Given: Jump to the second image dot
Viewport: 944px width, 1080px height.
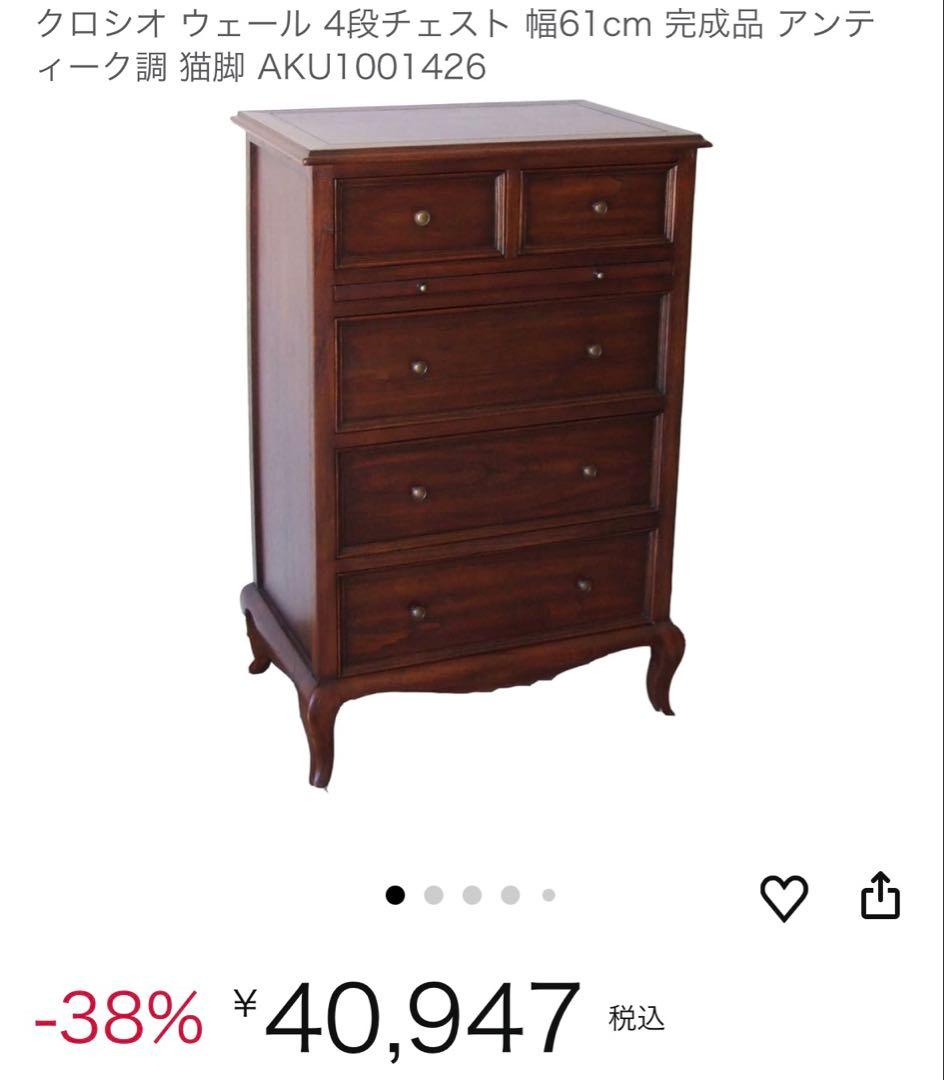Looking at the screenshot, I should click(x=434, y=895).
